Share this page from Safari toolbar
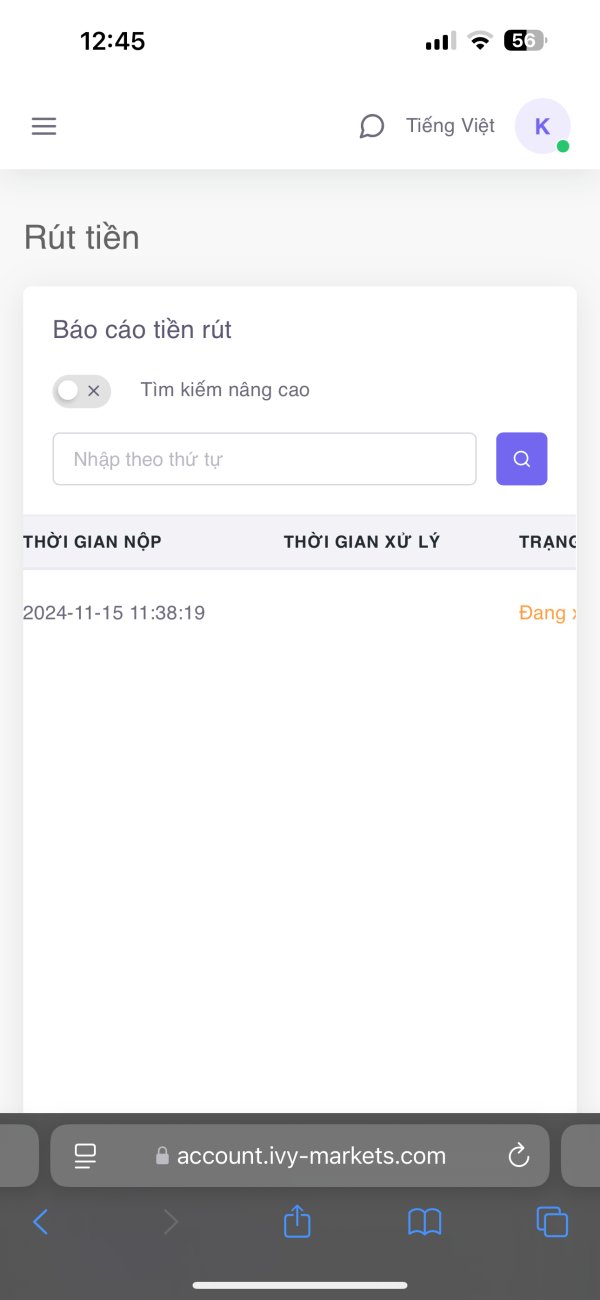 pos(297,1220)
